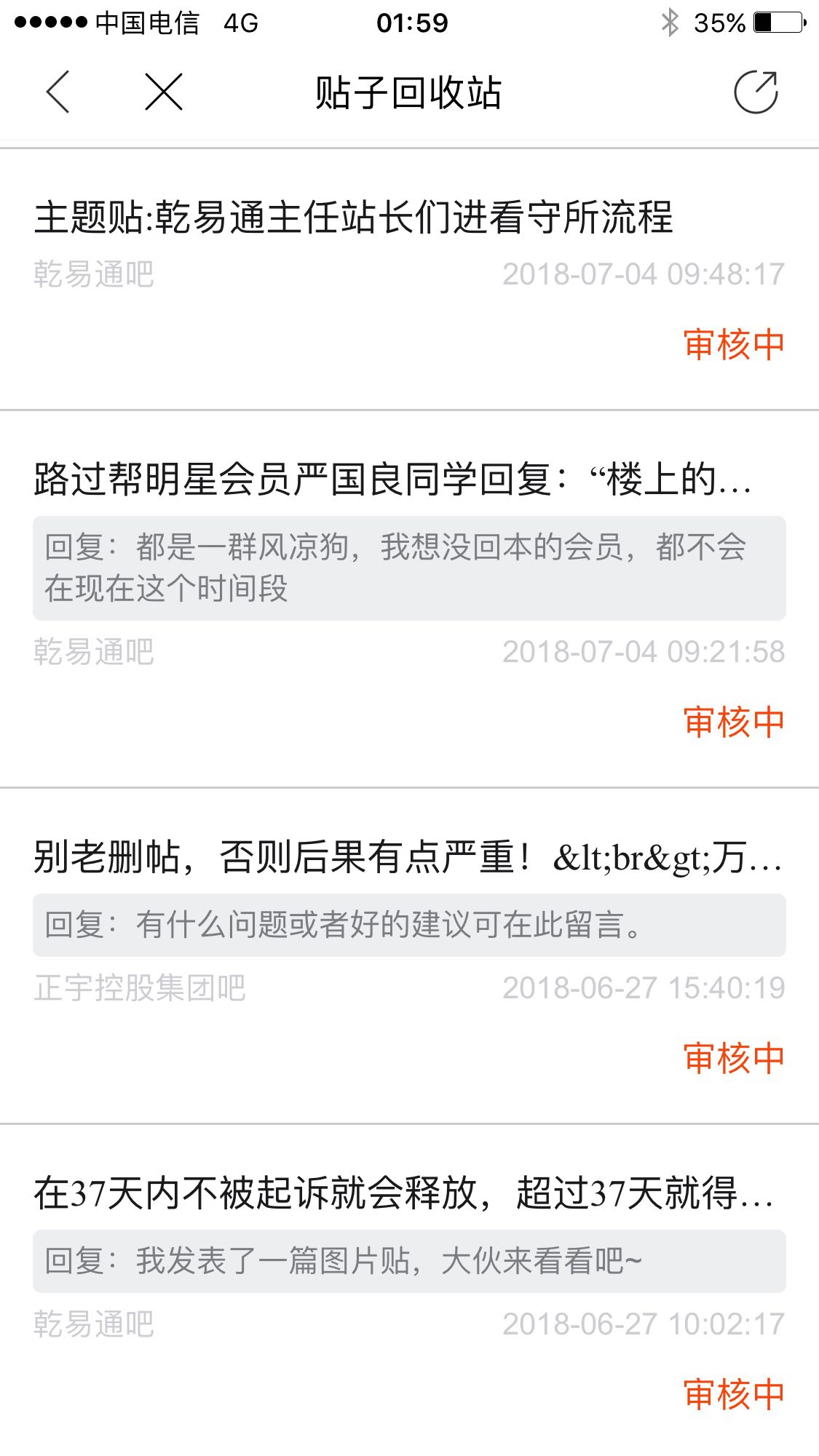
Task: Open the share icon at top right
Action: tap(756, 92)
